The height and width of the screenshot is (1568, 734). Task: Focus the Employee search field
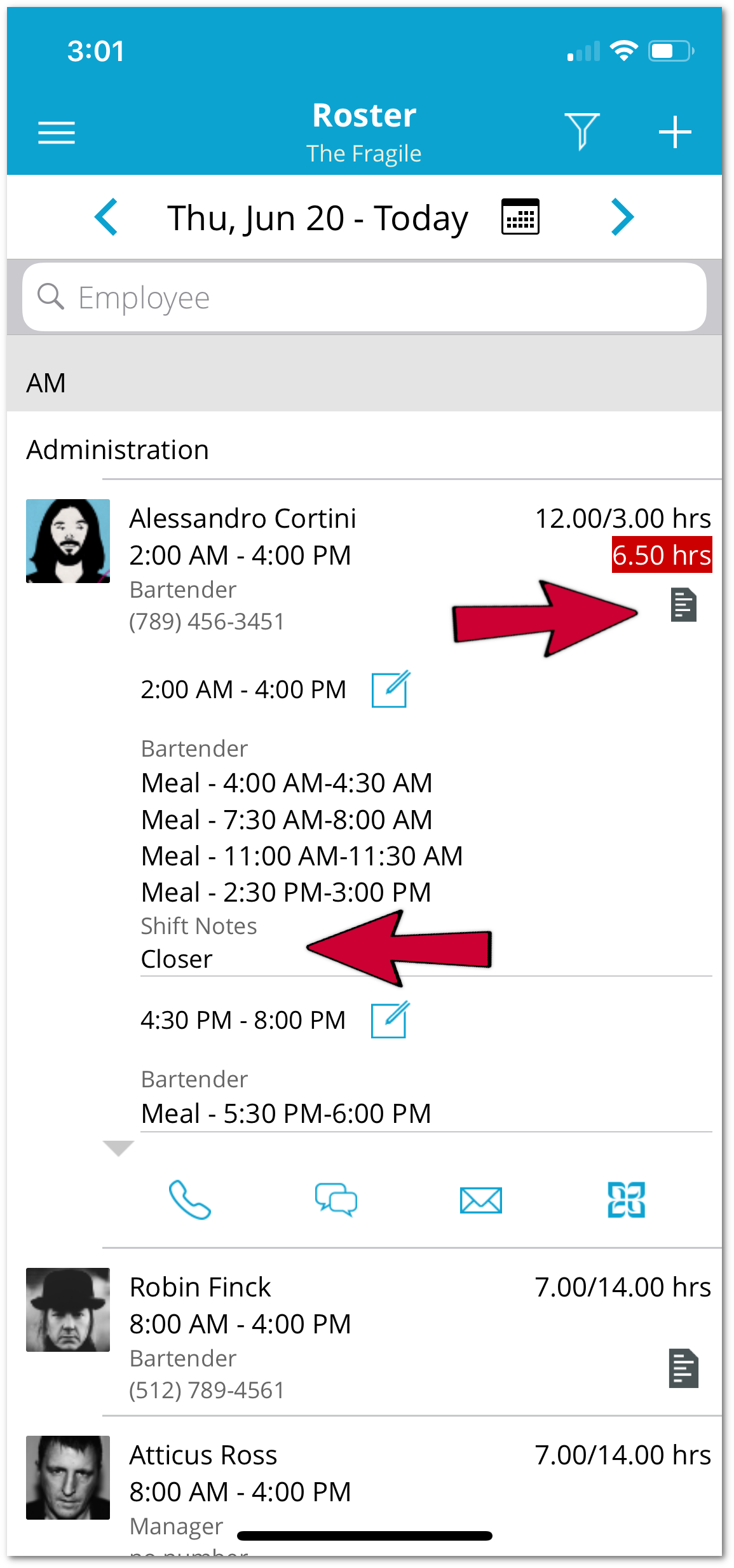(365, 297)
